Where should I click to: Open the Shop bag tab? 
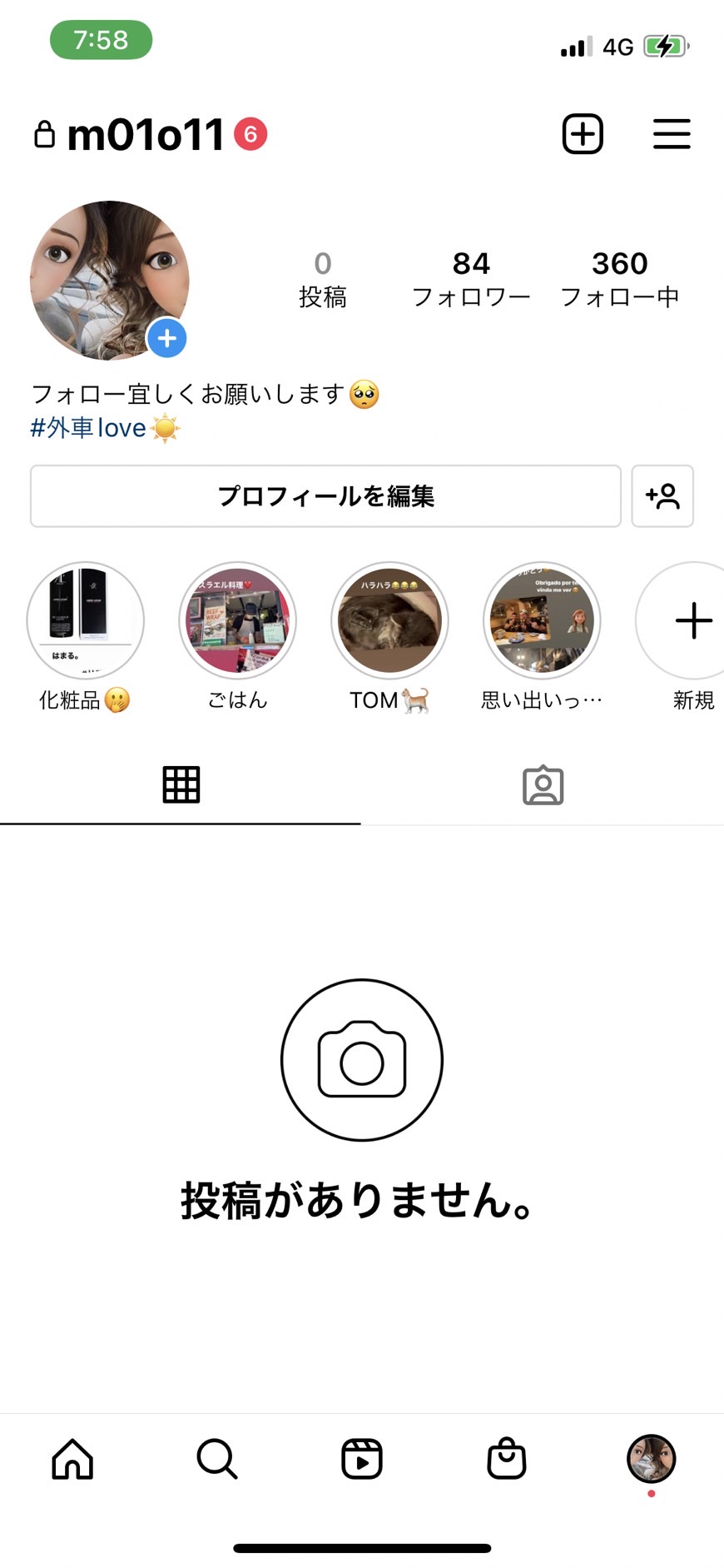tap(507, 1458)
